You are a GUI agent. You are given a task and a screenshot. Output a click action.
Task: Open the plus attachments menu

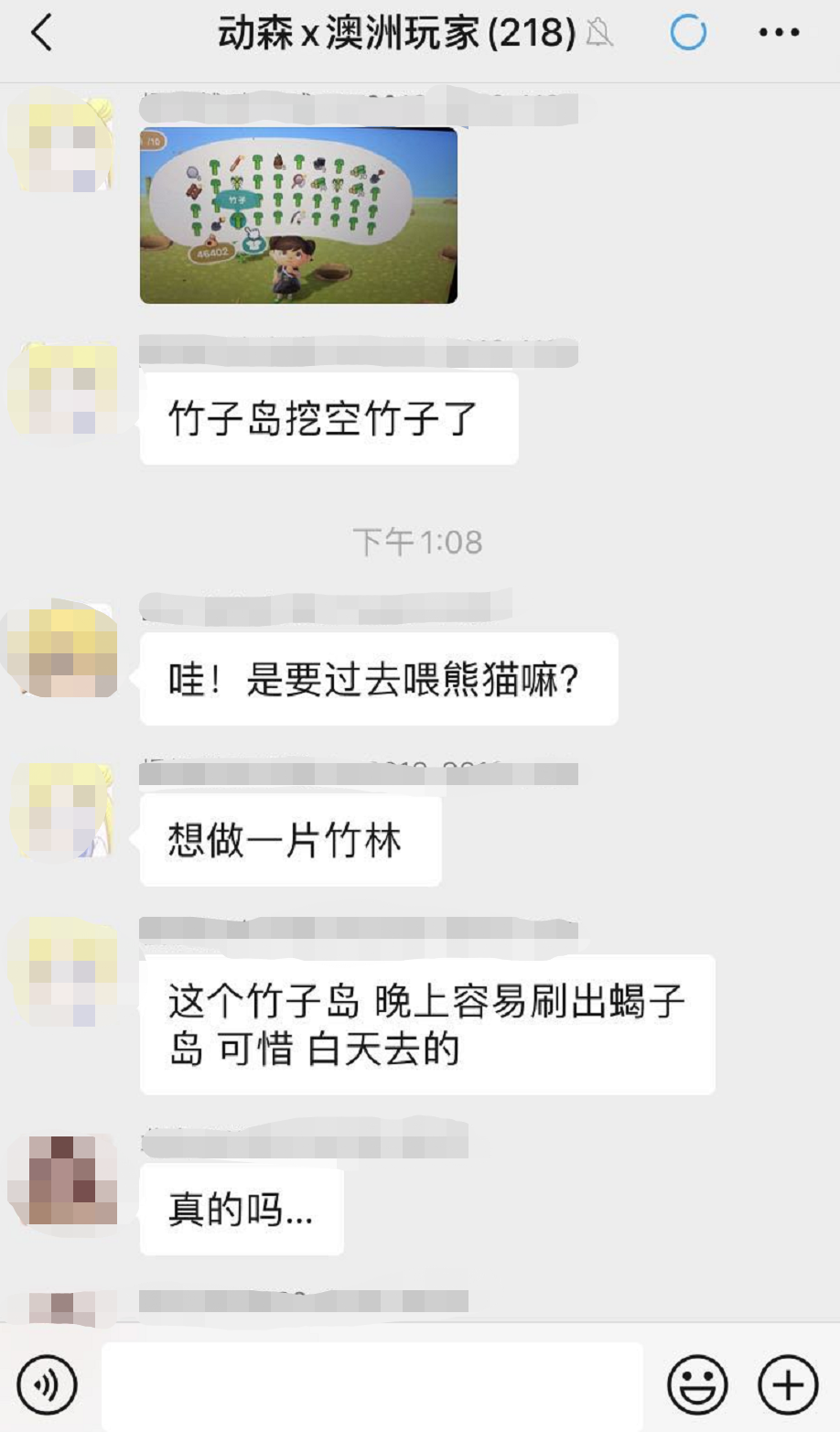788,1385
